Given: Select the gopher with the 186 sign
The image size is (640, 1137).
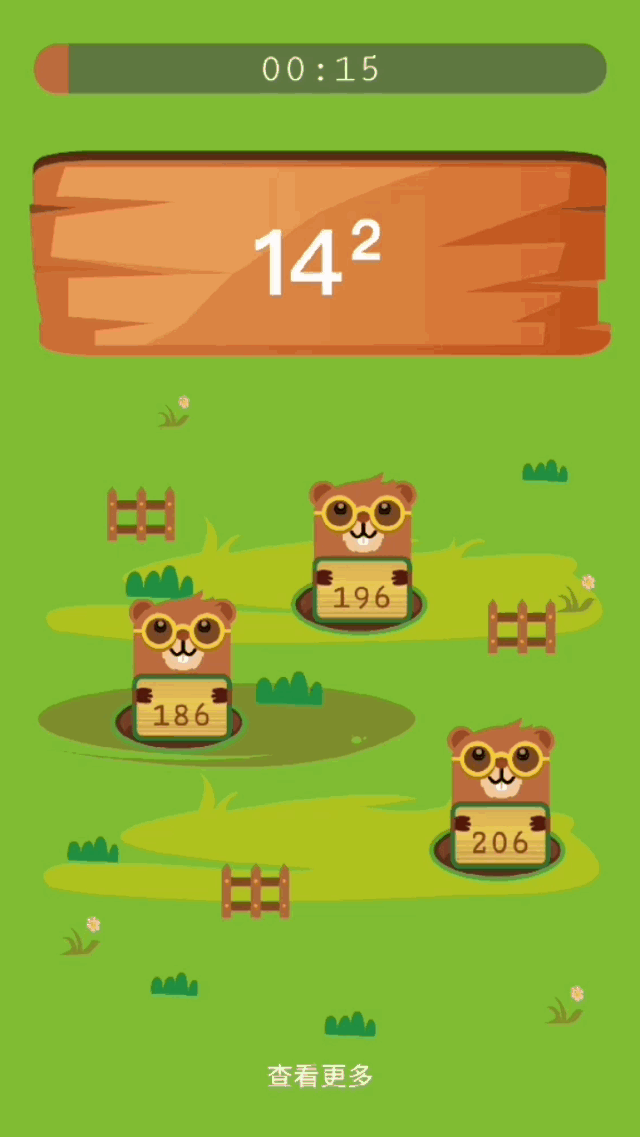Looking at the screenshot, I should [182, 669].
